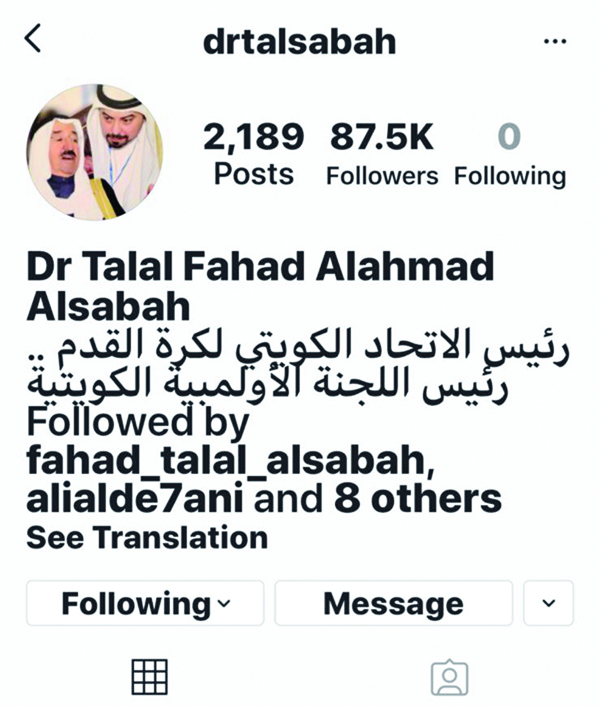Image resolution: width=600 pixels, height=706 pixels.
Task: Message Dr Talal Fahad Alahmad Alsabah
Action: (393, 603)
